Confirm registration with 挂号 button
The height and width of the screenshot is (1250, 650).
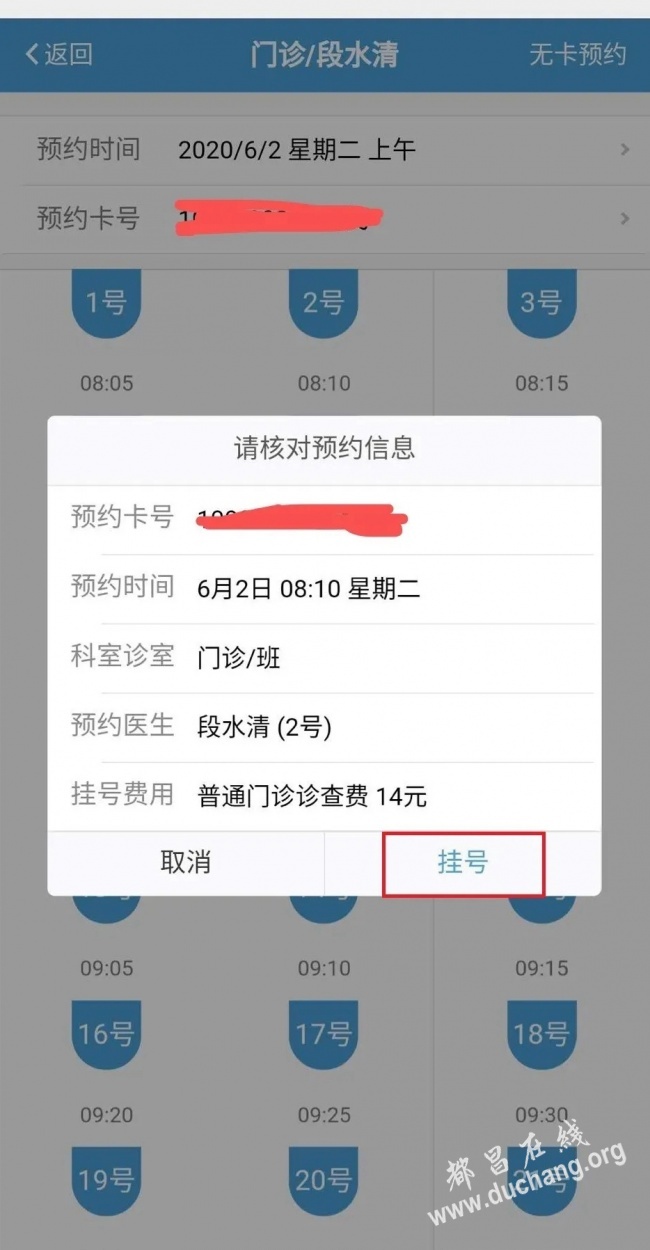(463, 862)
